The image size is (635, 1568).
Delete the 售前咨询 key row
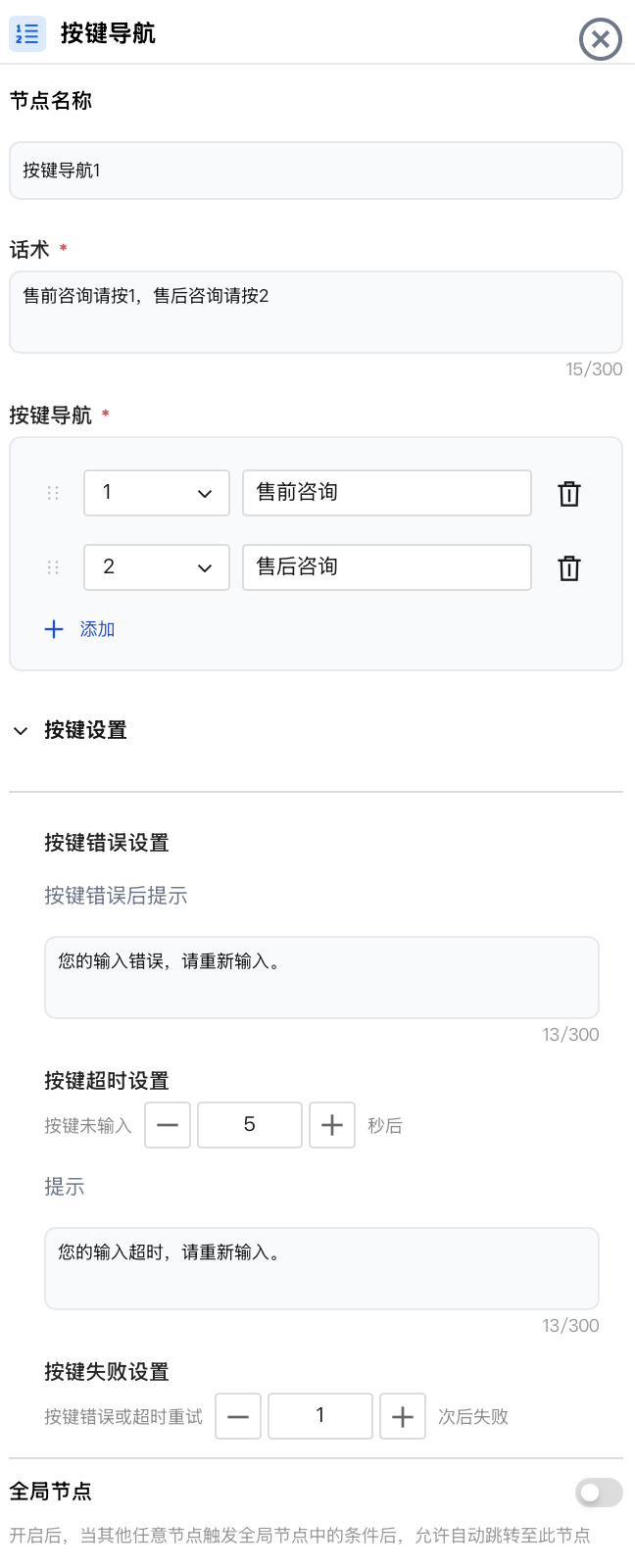coord(569,494)
